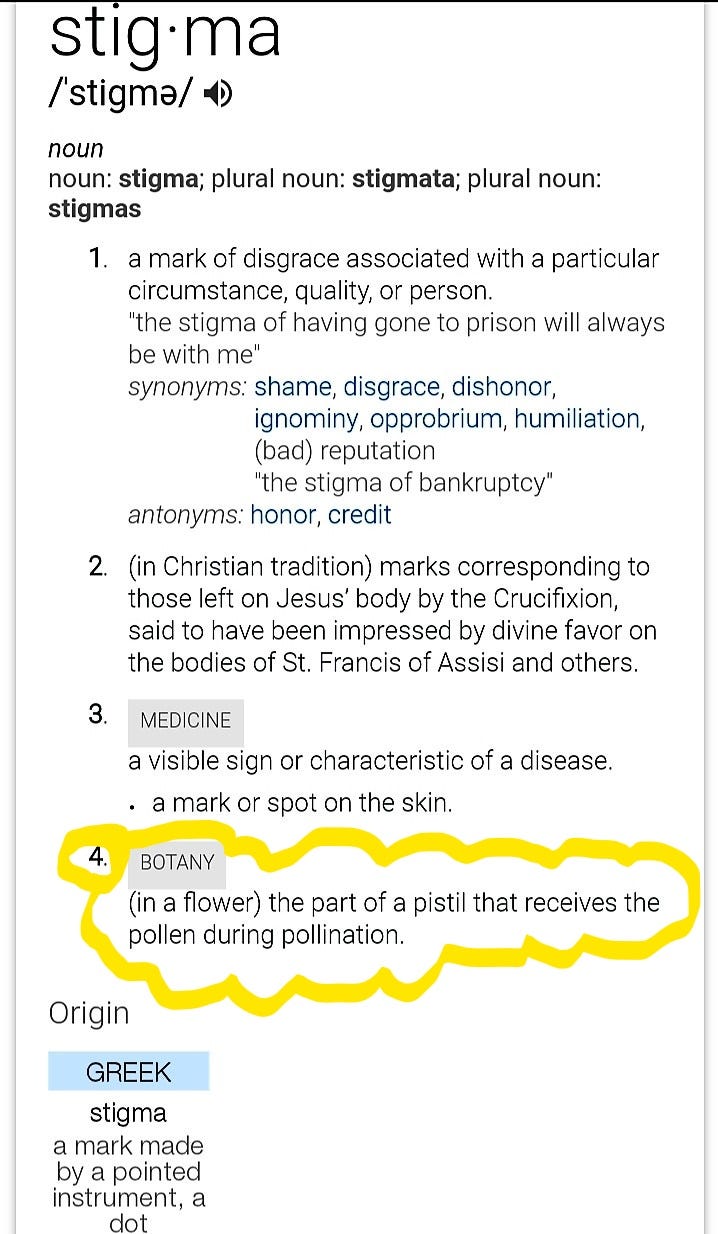The height and width of the screenshot is (1234, 718).
Task: Play the pronunciation audio for stigma
Action: coord(217,95)
